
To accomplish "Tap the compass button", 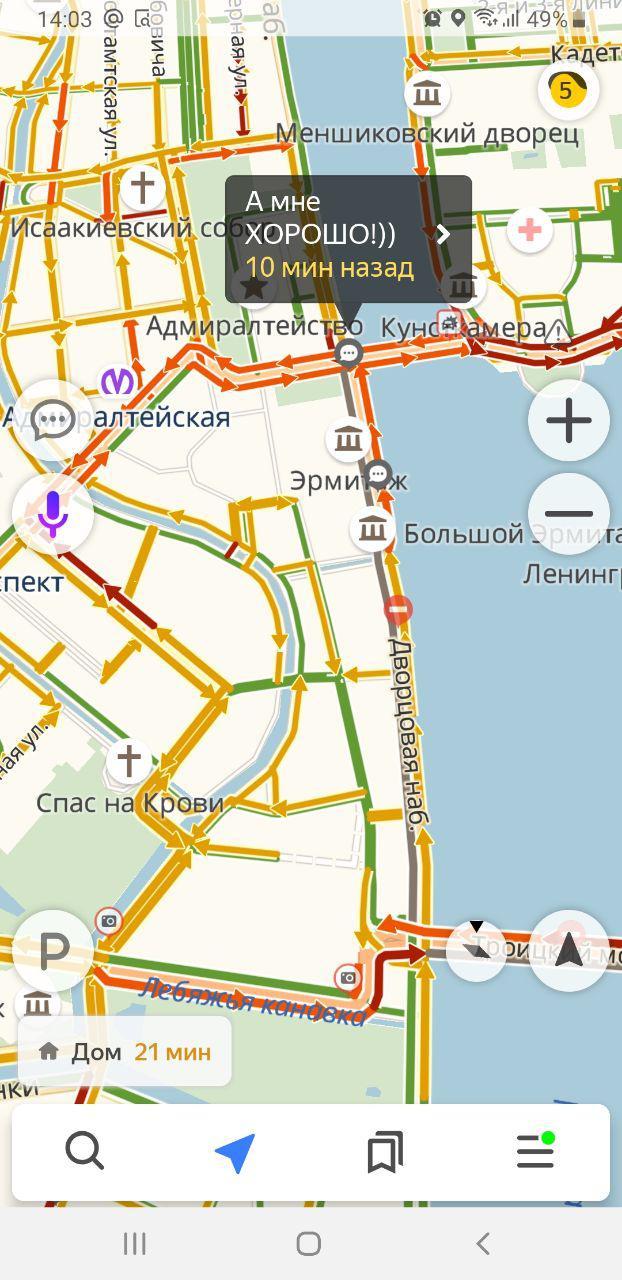I will coord(476,949).
